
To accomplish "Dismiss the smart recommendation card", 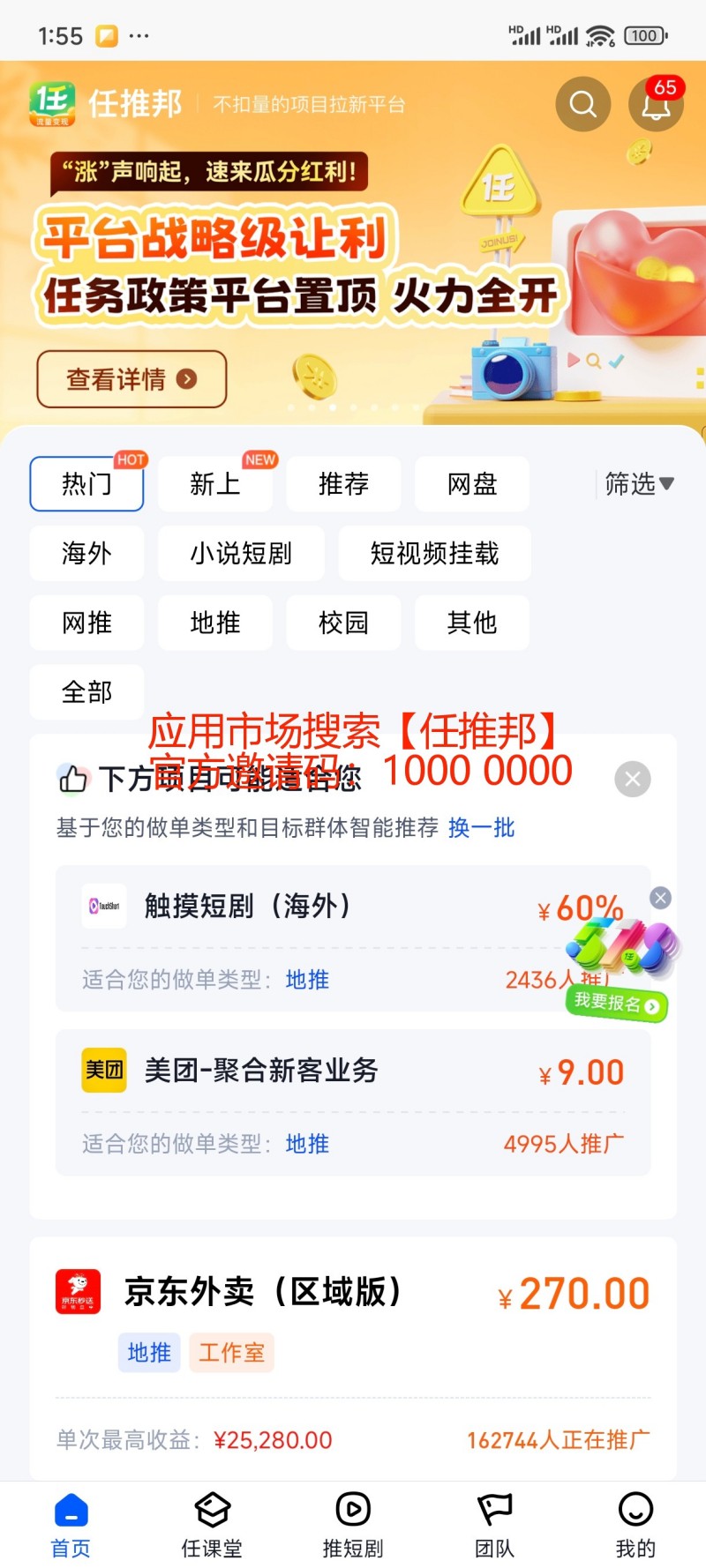I will point(632,779).
